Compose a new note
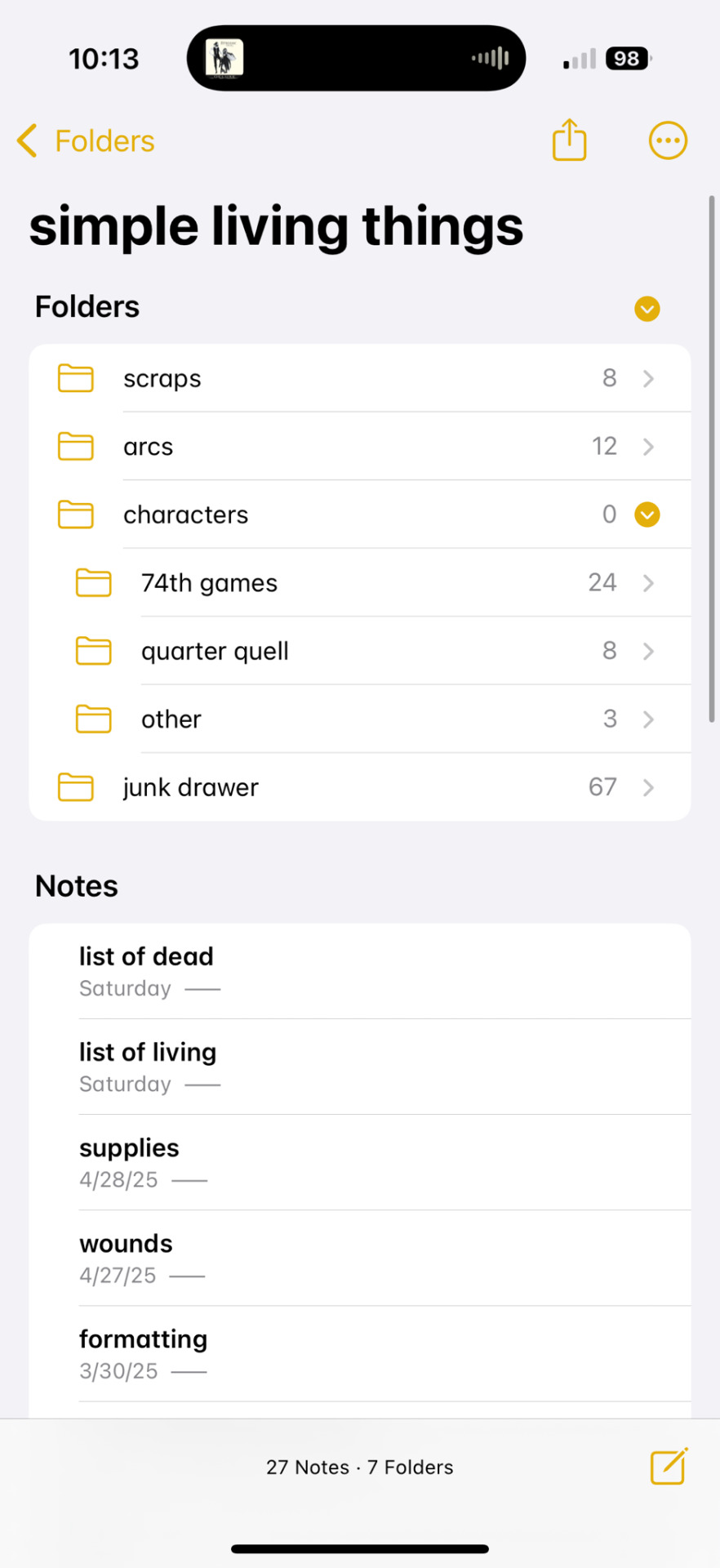This screenshot has width=720, height=1568. [668, 1467]
